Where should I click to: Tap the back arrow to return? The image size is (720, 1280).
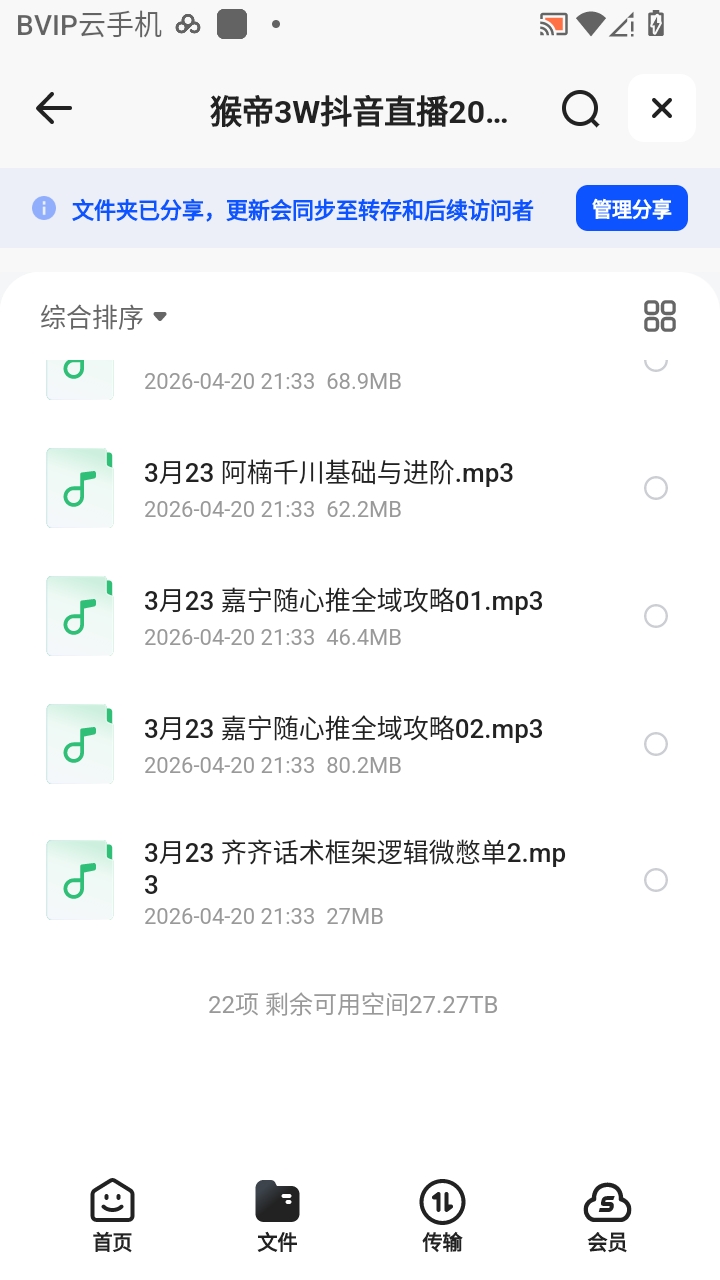click(x=53, y=108)
